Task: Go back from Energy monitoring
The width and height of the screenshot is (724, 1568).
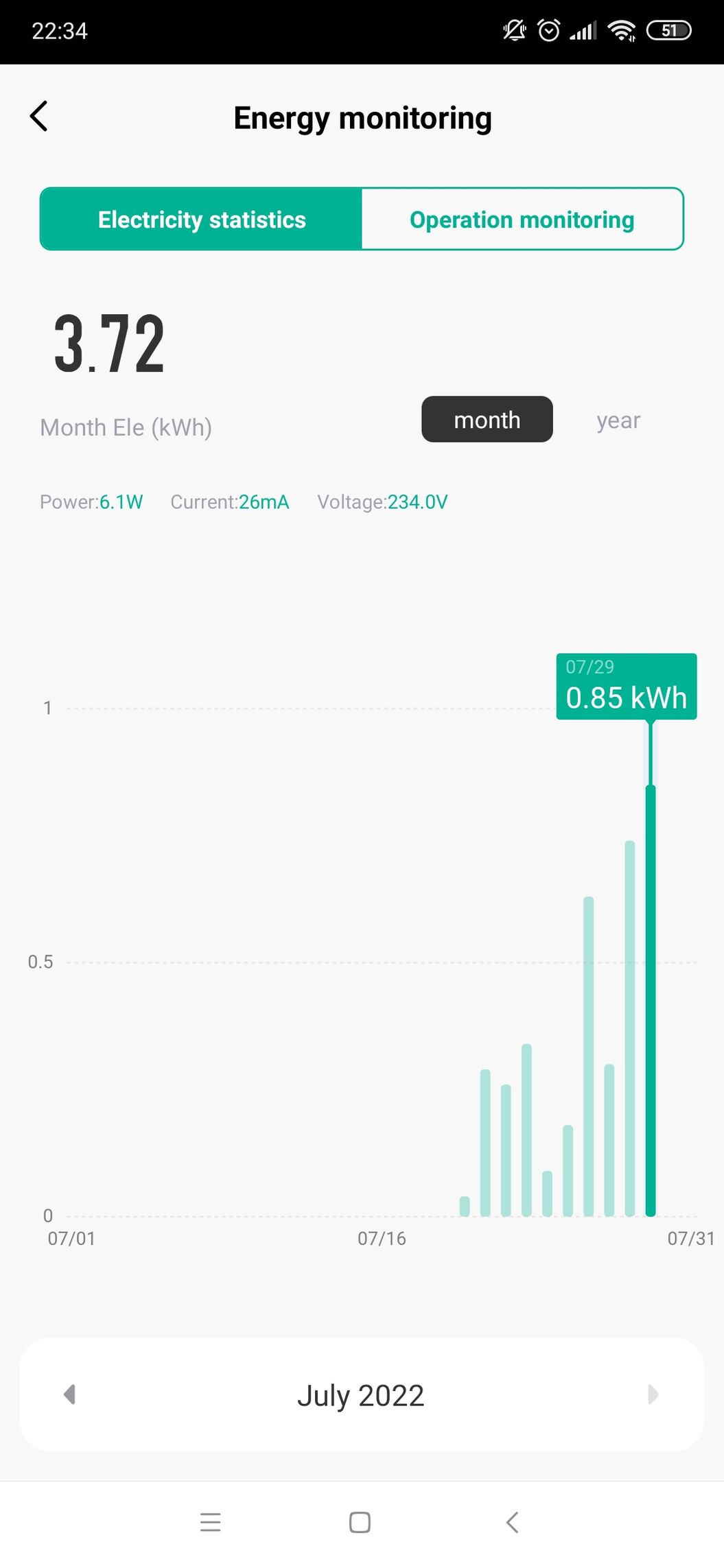Action: click(39, 116)
